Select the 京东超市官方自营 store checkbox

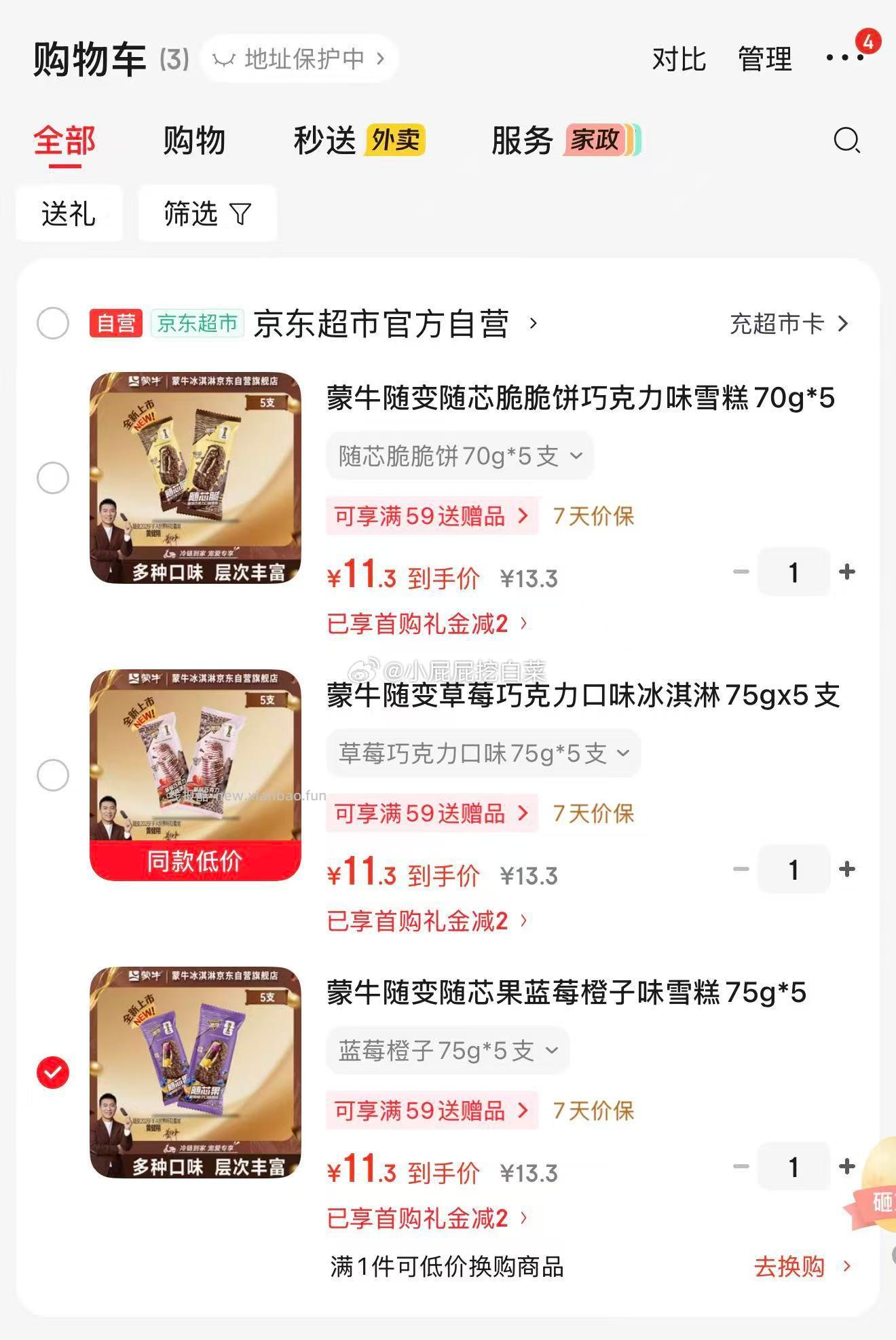pos(53,324)
